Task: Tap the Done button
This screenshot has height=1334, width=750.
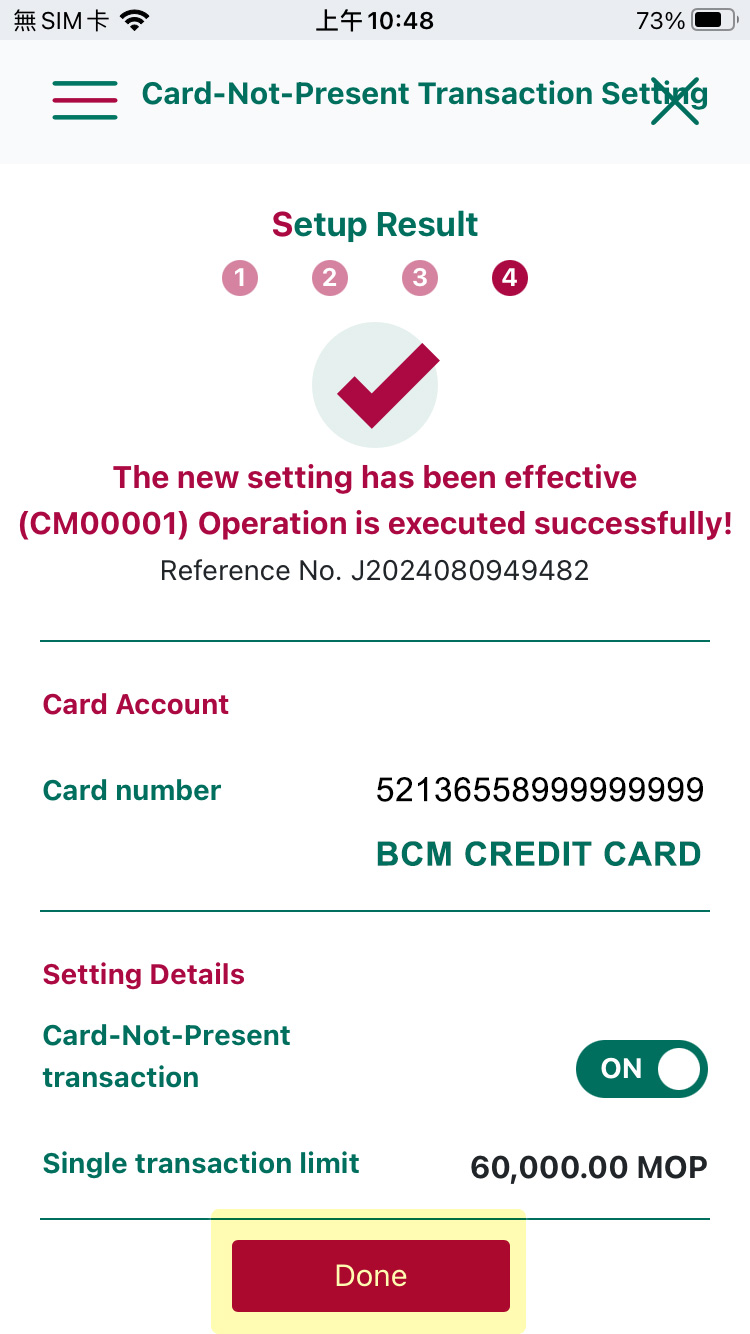Action: pos(371,1275)
